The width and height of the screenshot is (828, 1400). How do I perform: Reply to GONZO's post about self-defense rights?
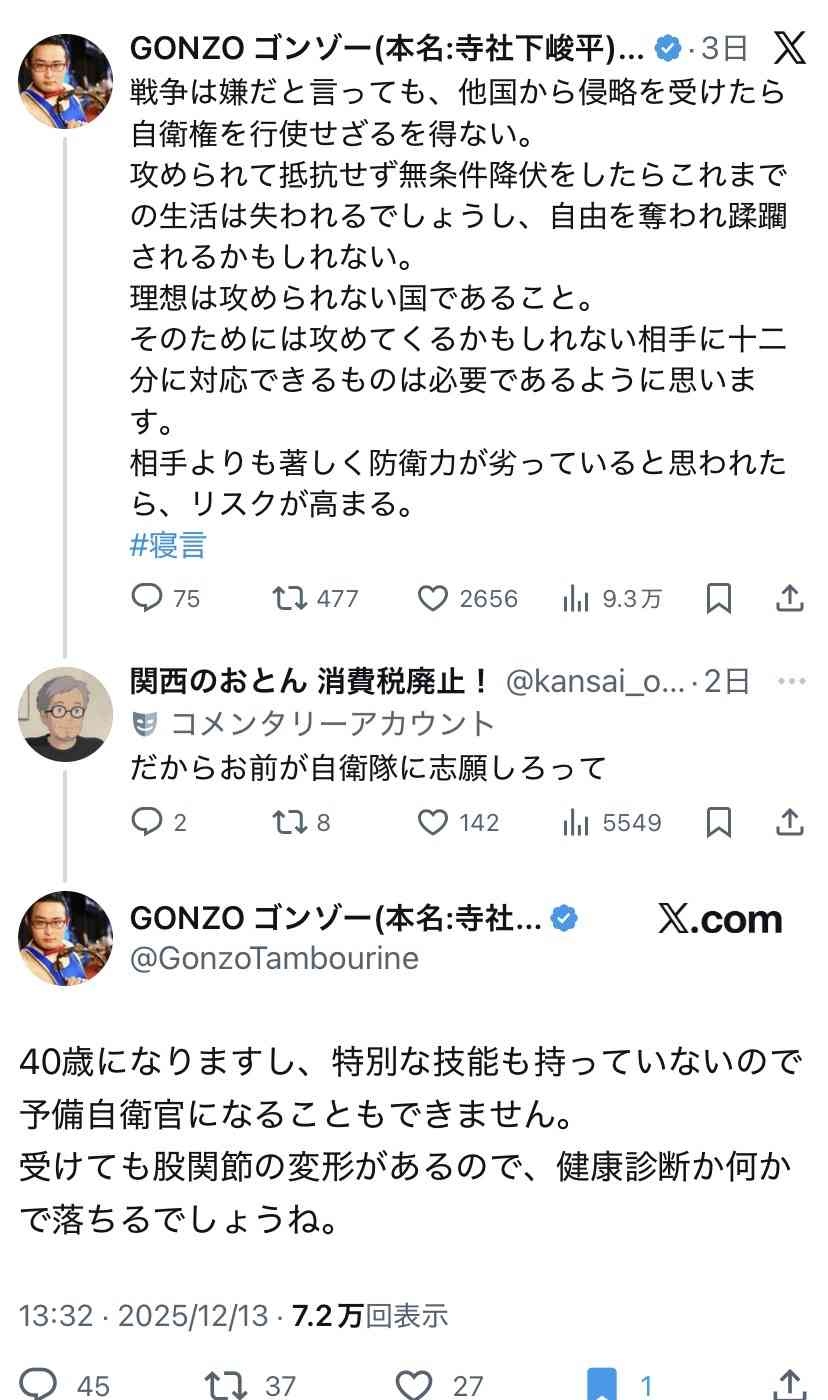148,598
